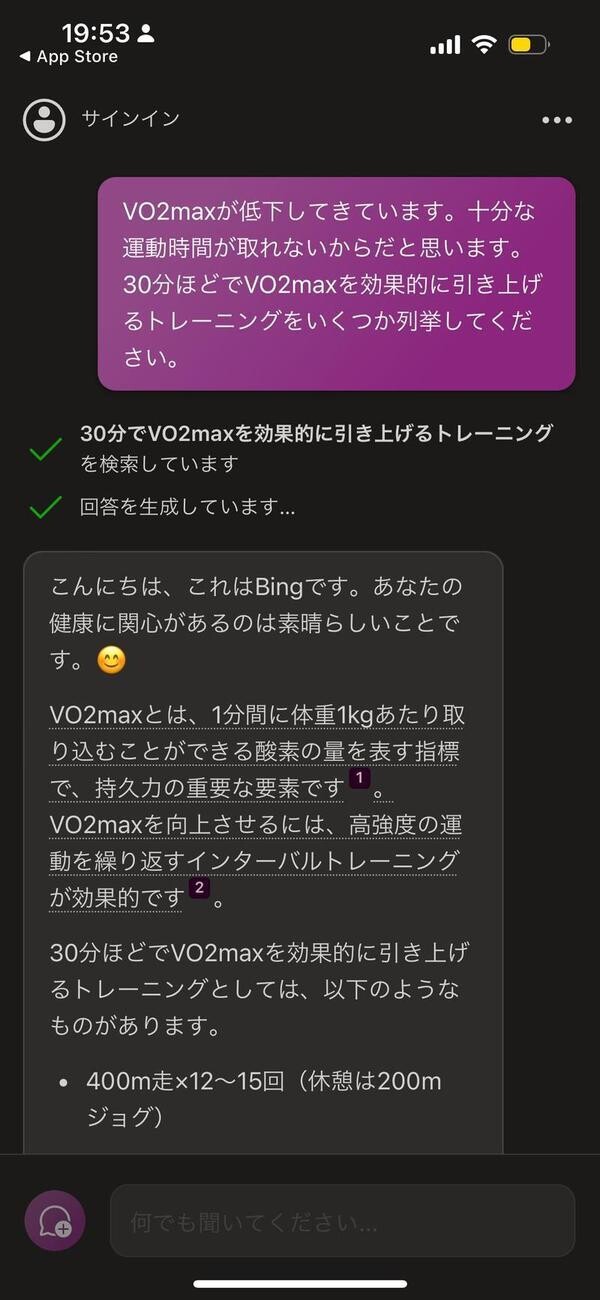Screen dimensions: 600x1300
Task: Start a new chat topic
Action: 55,1221
